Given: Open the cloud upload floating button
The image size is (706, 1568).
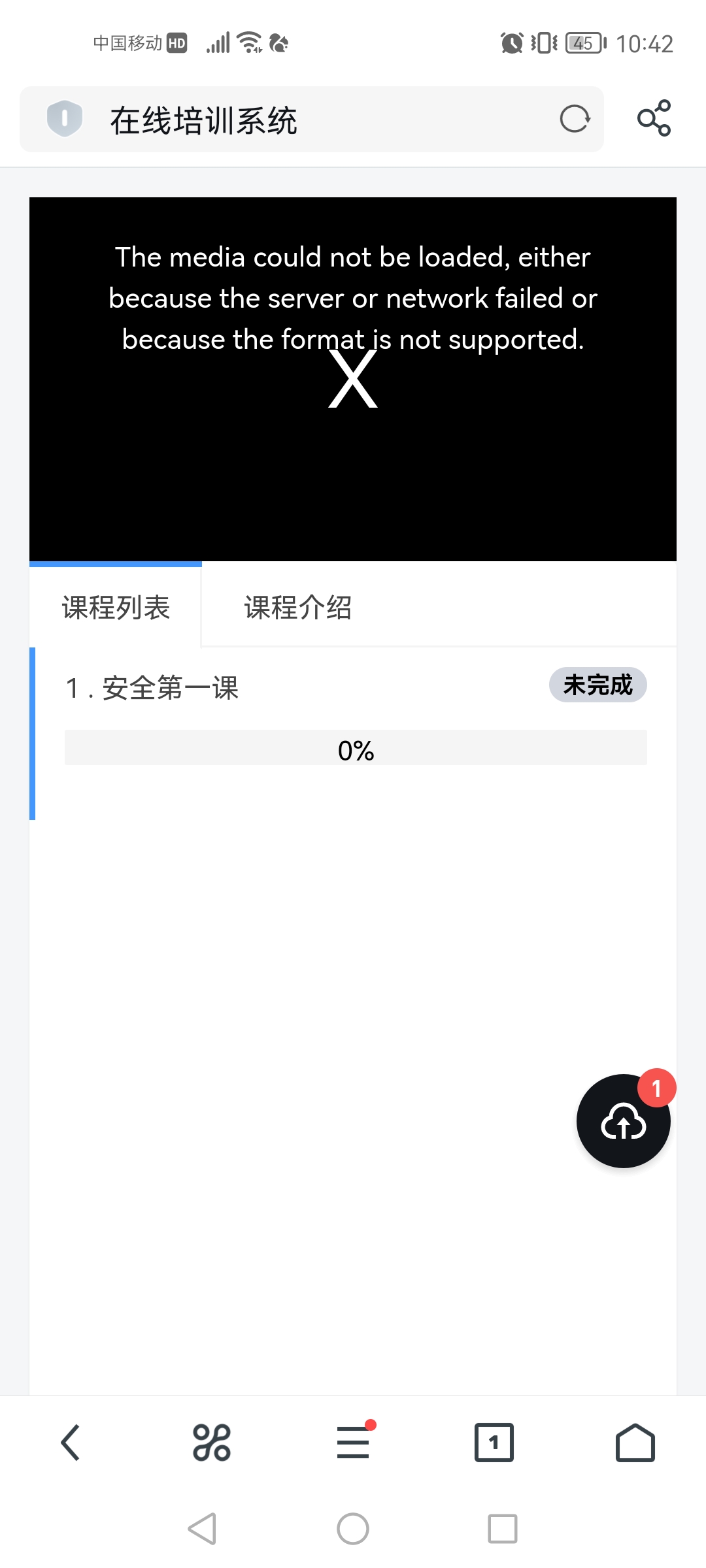Looking at the screenshot, I should click(x=623, y=1121).
